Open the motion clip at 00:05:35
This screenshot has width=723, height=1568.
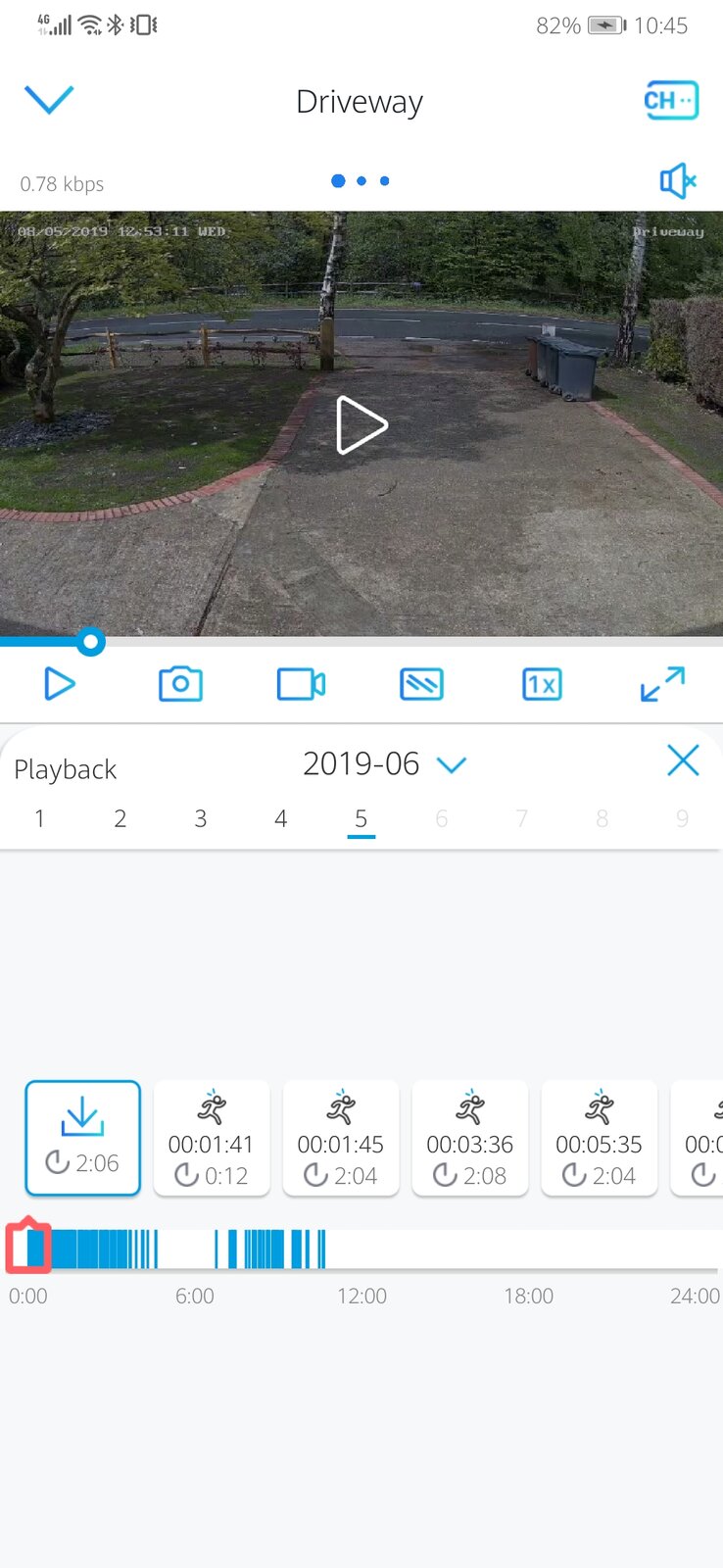pos(599,1138)
